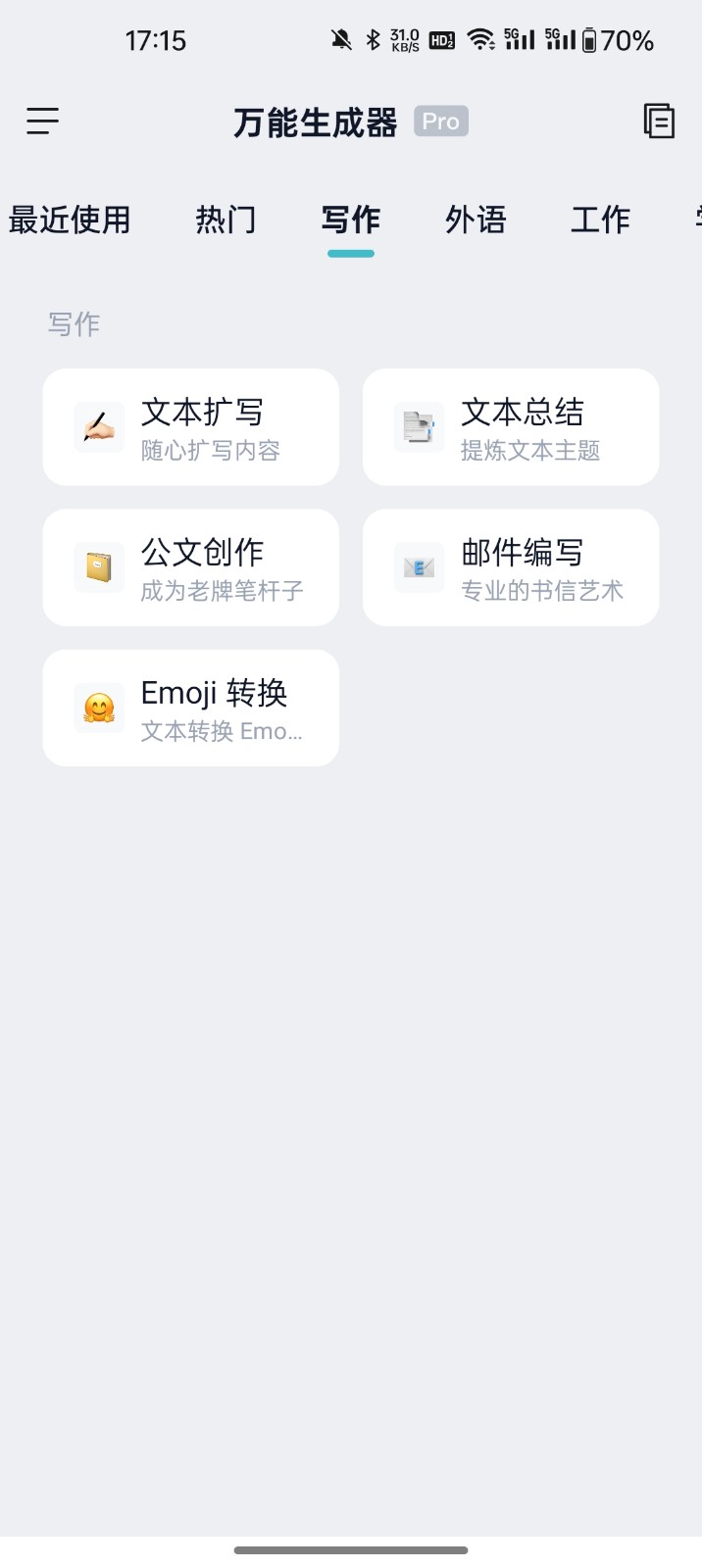This screenshot has width=702, height=1568.
Task: Switch to the 工作 tab
Action: click(x=601, y=220)
